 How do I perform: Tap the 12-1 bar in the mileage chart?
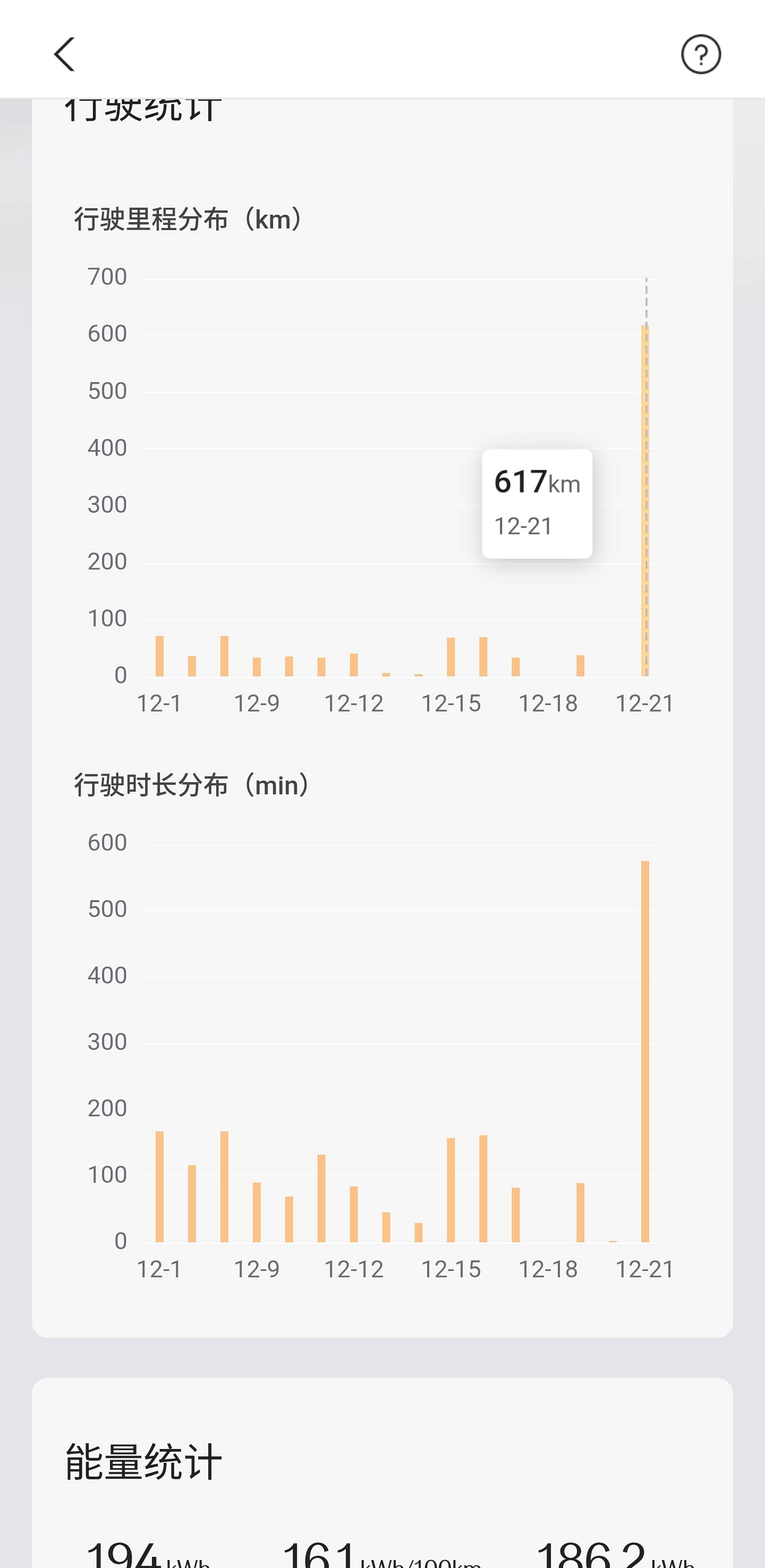pyautogui.click(x=159, y=656)
